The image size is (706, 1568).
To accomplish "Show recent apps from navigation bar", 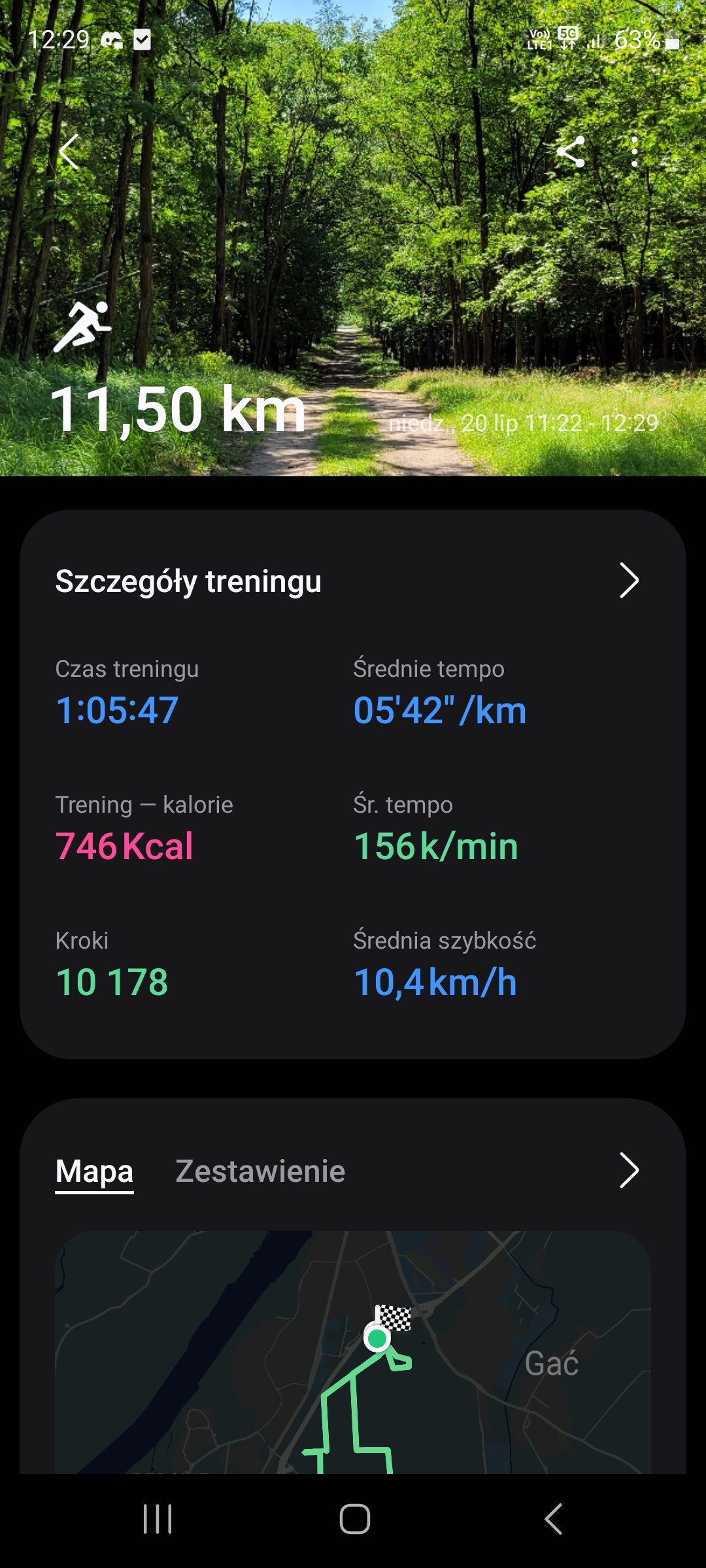I will (158, 1519).
